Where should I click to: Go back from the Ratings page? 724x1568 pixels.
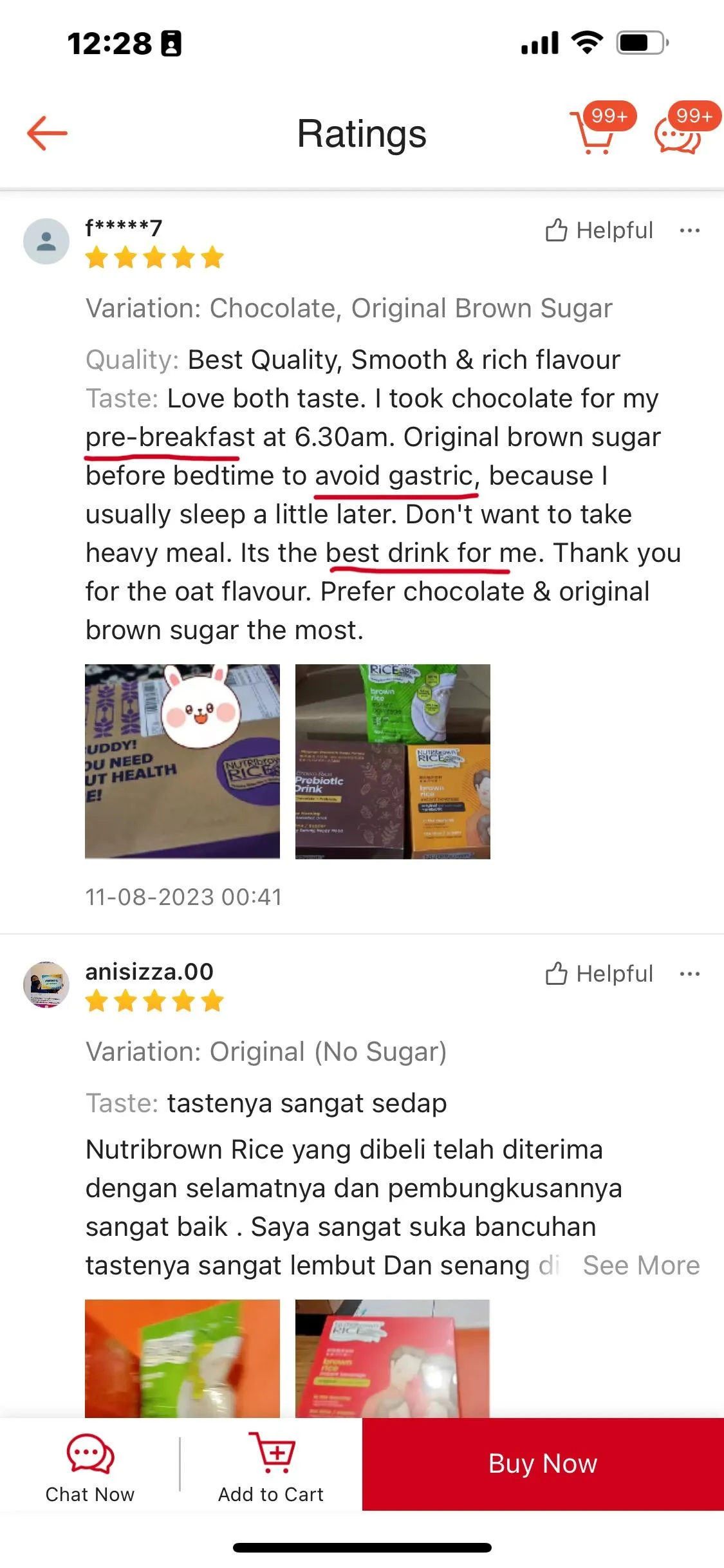tap(47, 133)
